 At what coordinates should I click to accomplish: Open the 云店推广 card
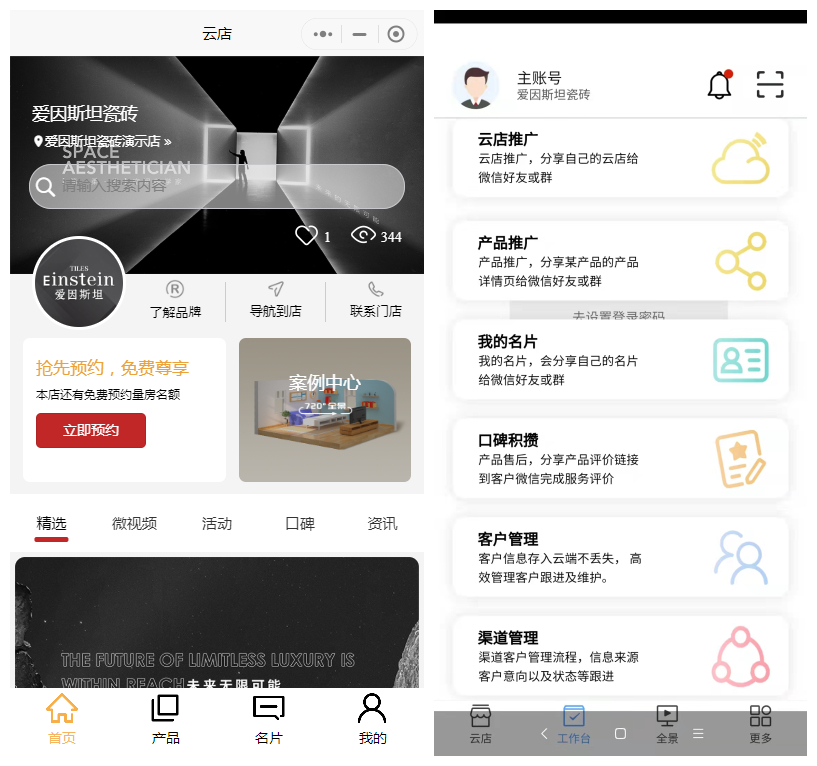620,158
